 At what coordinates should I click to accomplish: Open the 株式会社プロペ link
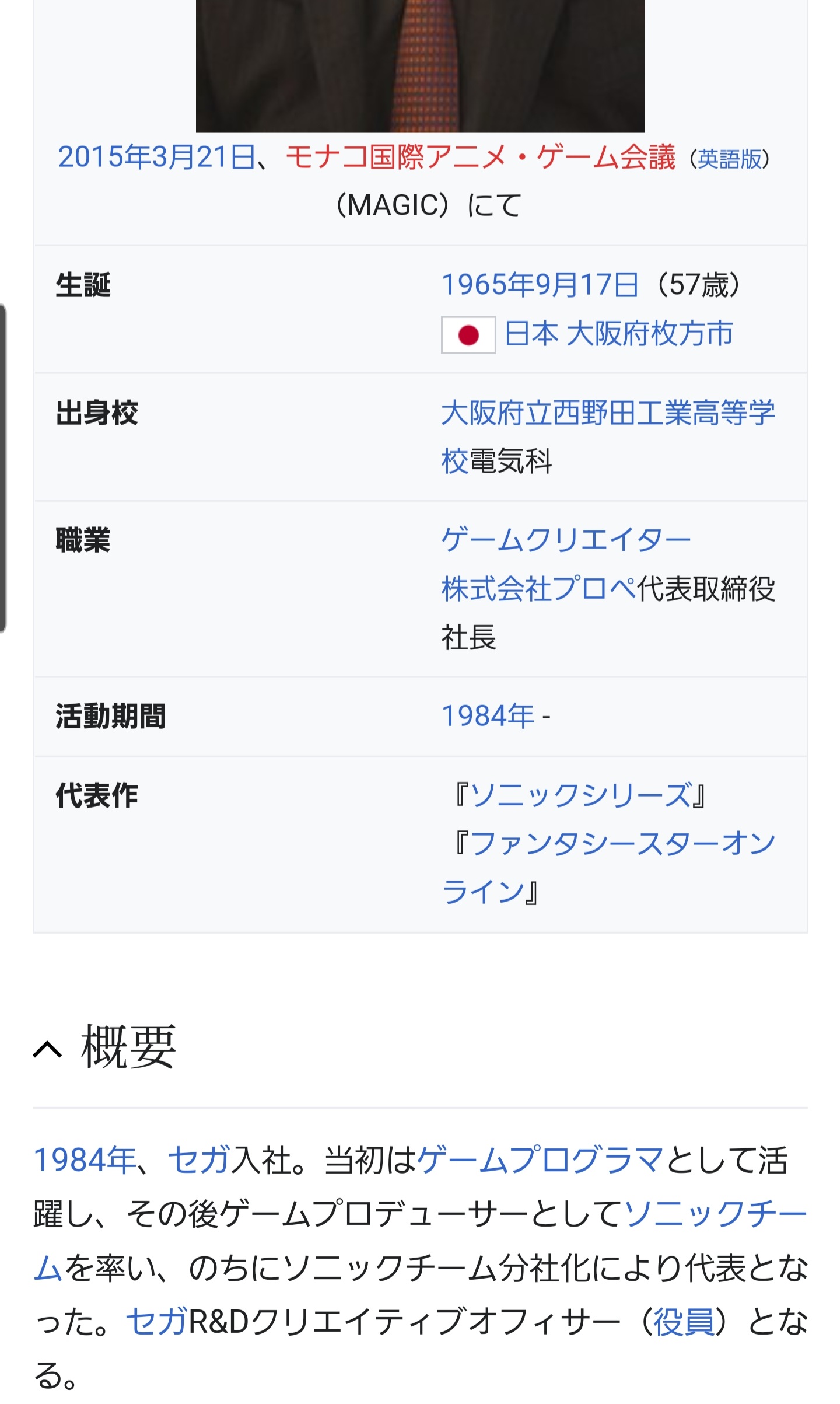(x=538, y=589)
